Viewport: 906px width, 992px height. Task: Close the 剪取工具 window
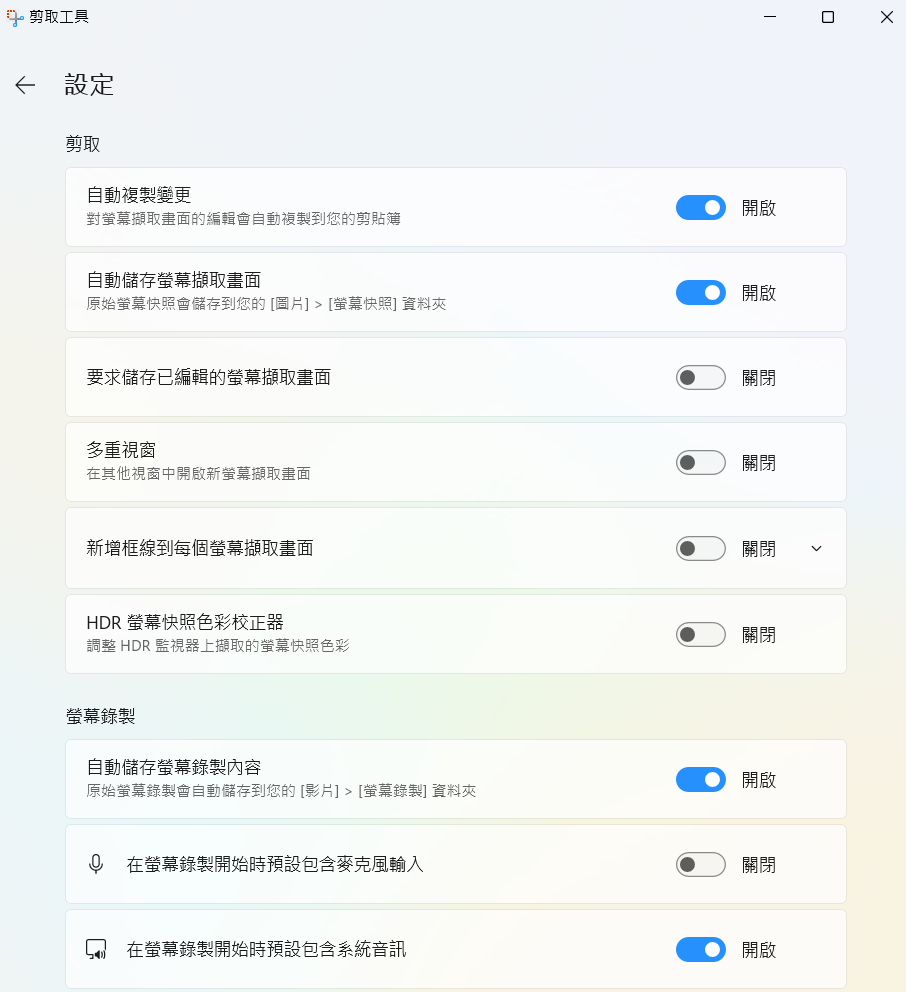(886, 17)
